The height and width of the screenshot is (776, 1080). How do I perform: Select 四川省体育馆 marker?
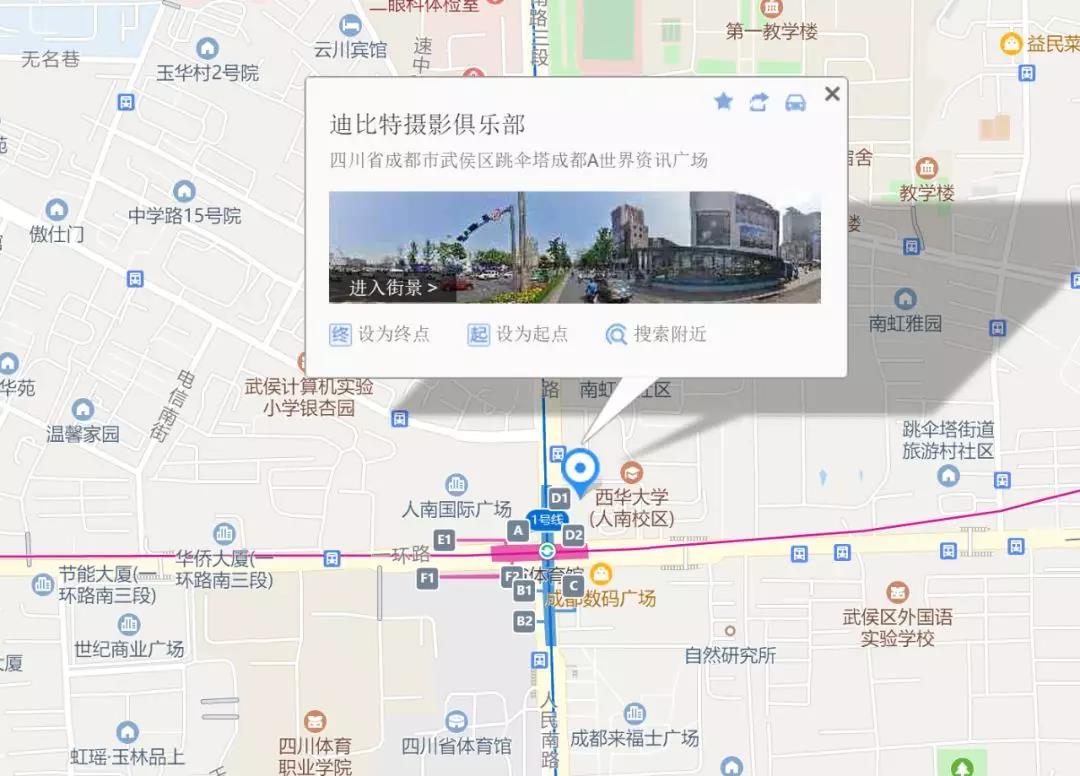457,721
